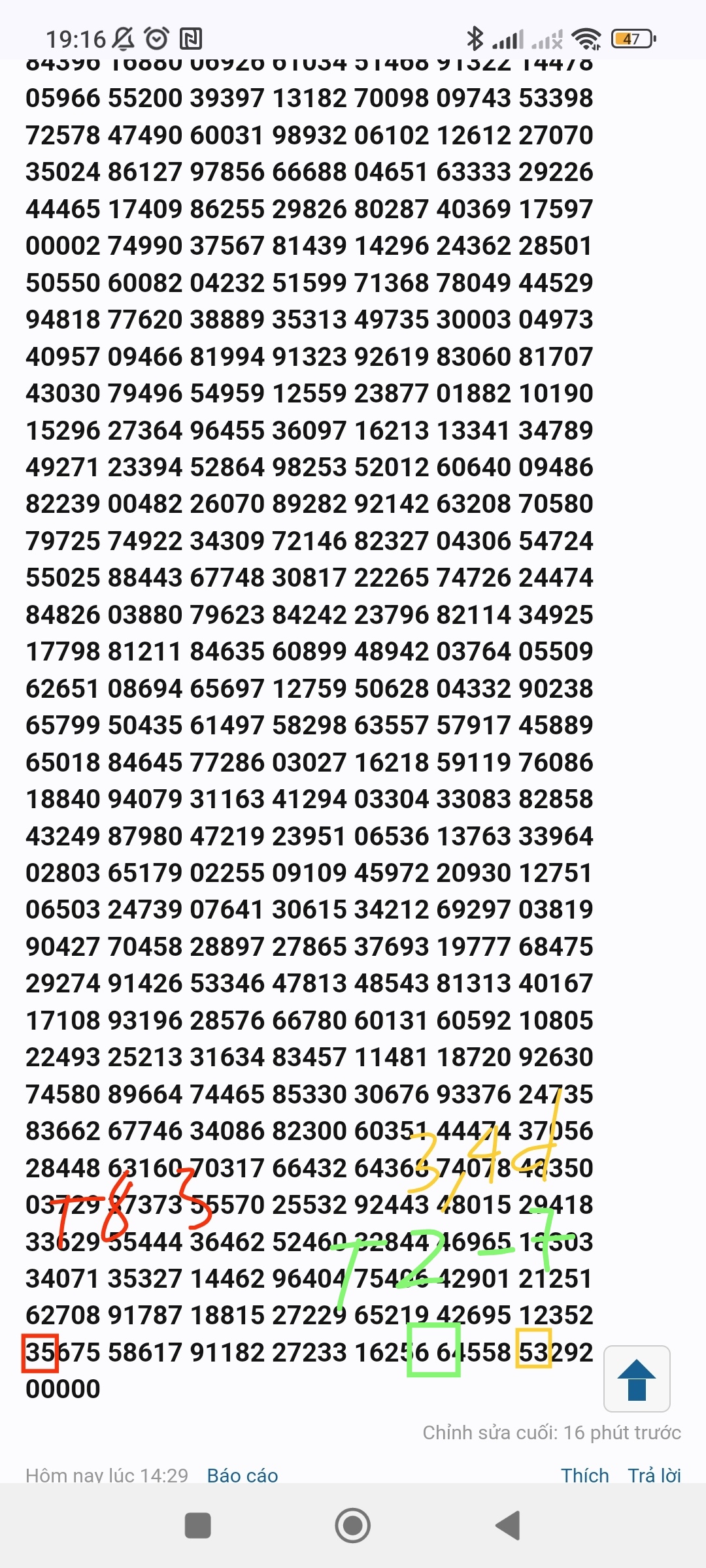
Task: Tap the blue scroll-to-top arrow button
Action: [637, 1379]
